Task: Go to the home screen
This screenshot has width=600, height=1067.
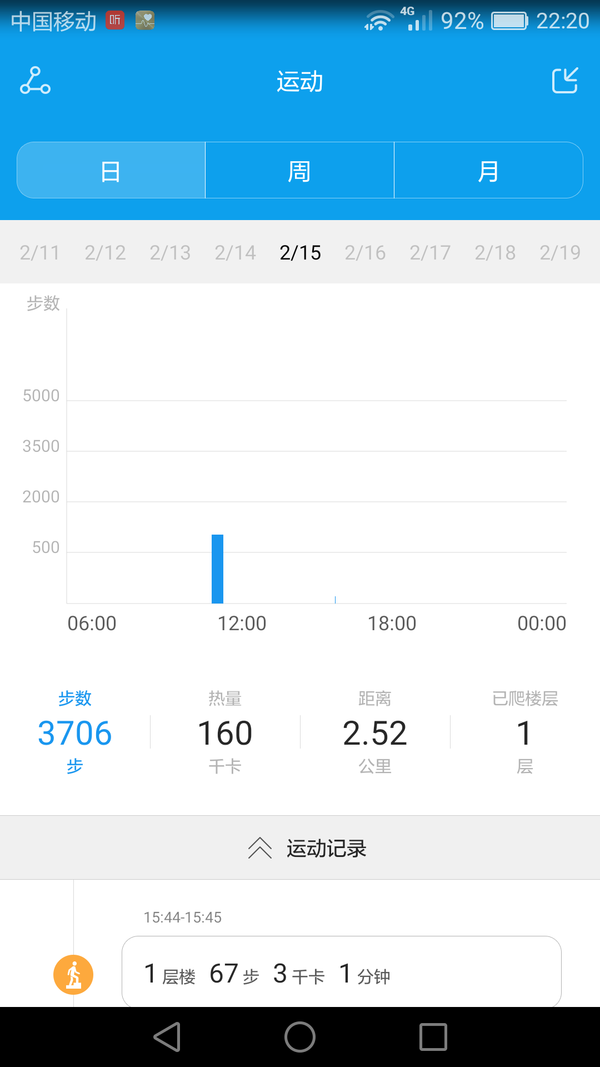Action: click(x=299, y=1037)
